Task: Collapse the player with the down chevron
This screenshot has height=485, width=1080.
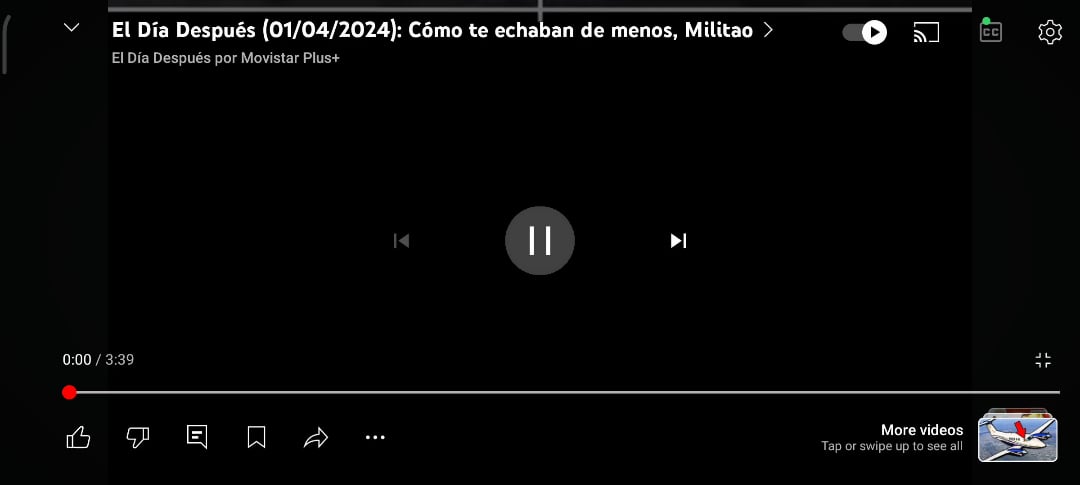Action: (71, 28)
